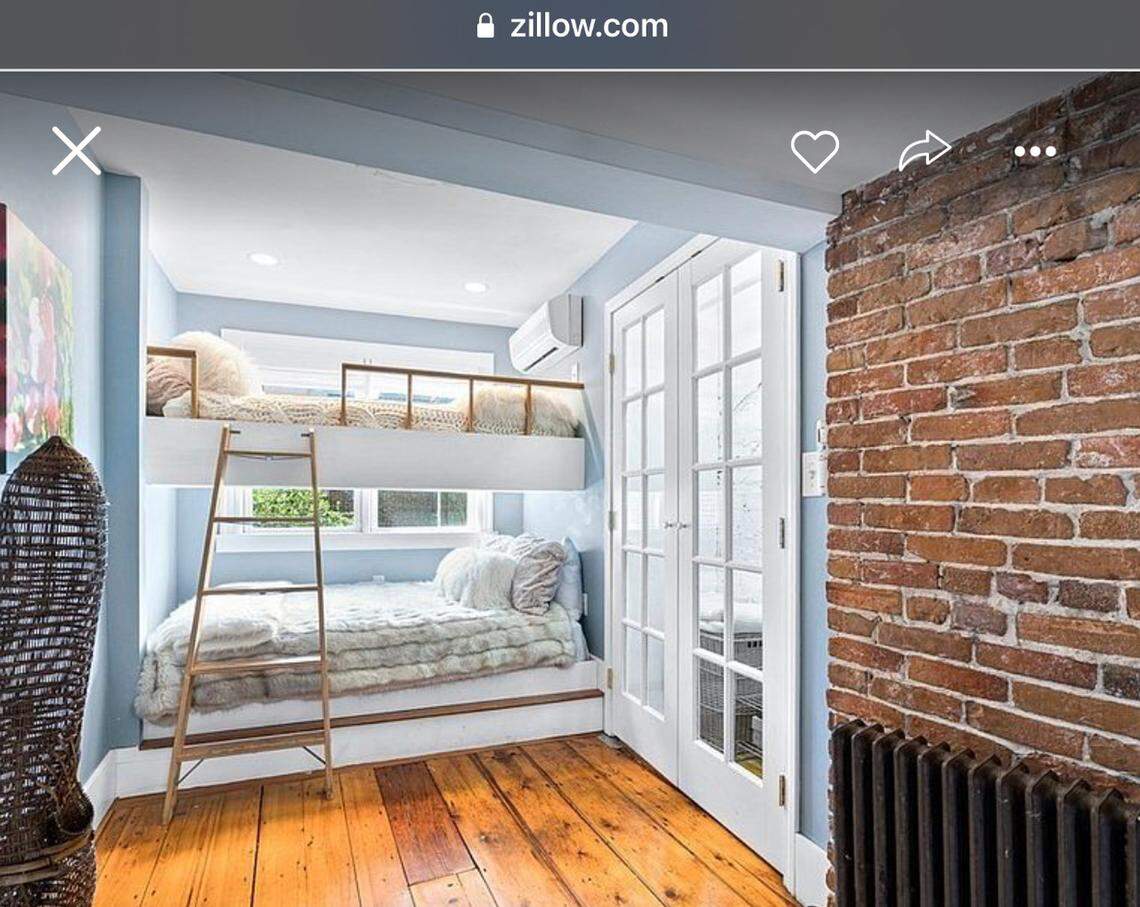1140x907 pixels.
Task: Open the three-dot overflow menu
Action: click(x=1034, y=152)
